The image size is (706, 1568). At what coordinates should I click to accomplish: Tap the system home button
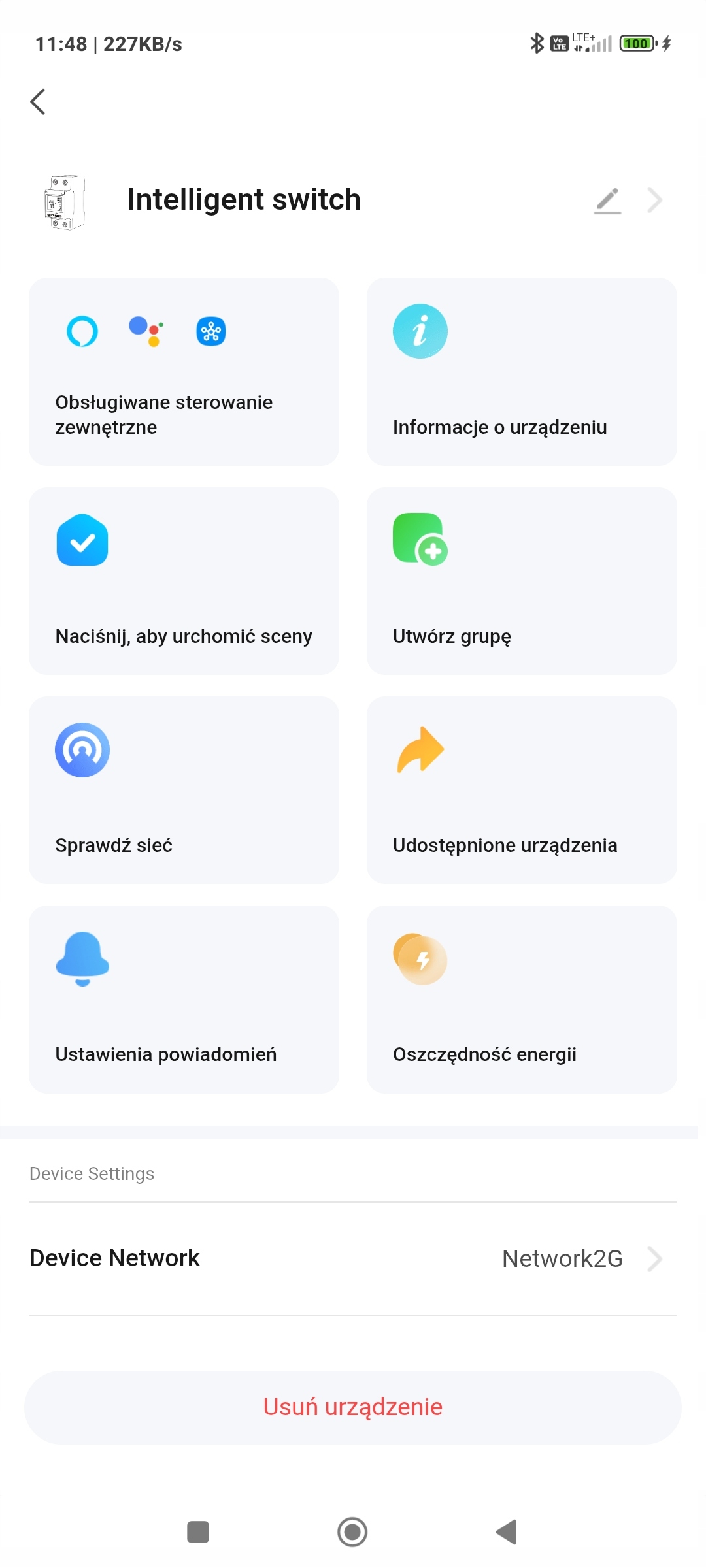coord(352,1532)
